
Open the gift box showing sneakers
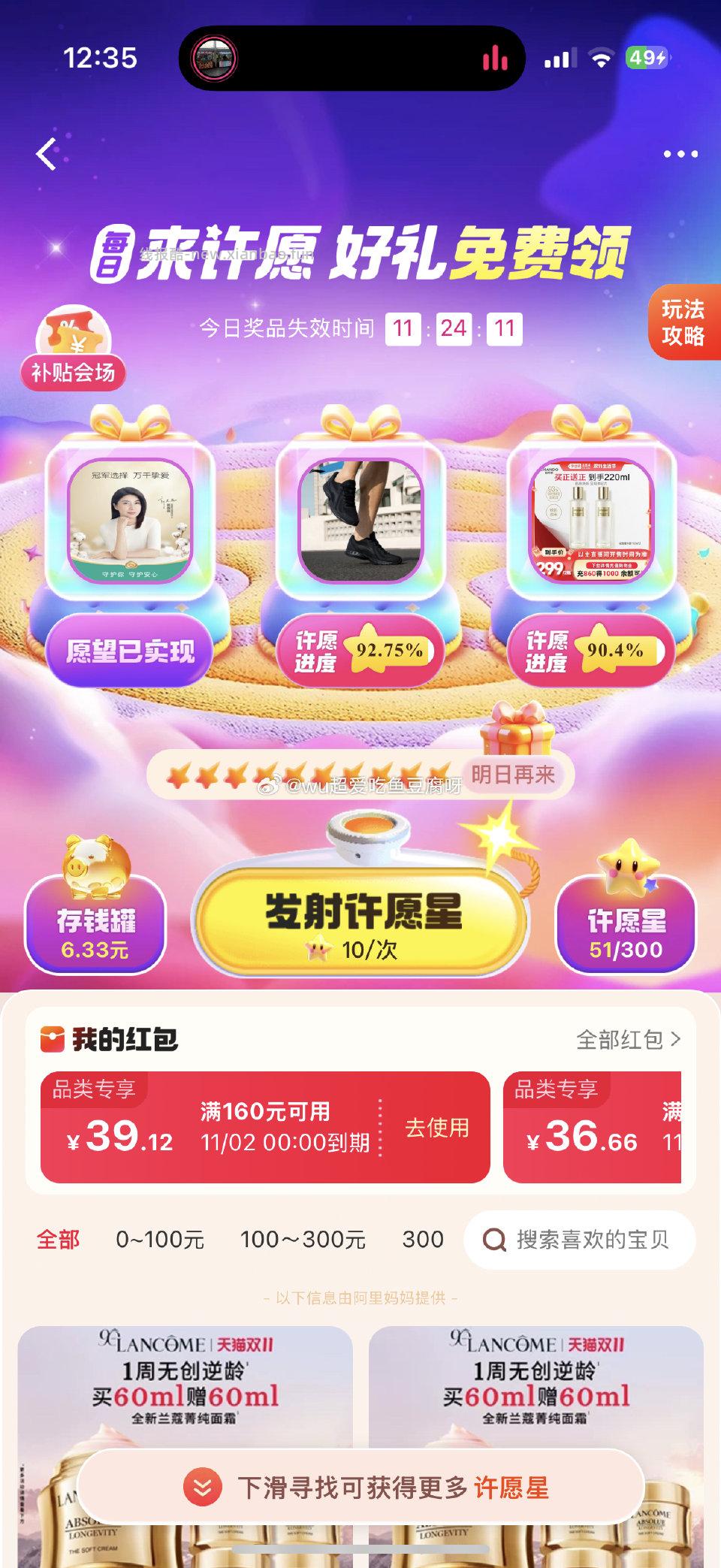(x=360, y=518)
